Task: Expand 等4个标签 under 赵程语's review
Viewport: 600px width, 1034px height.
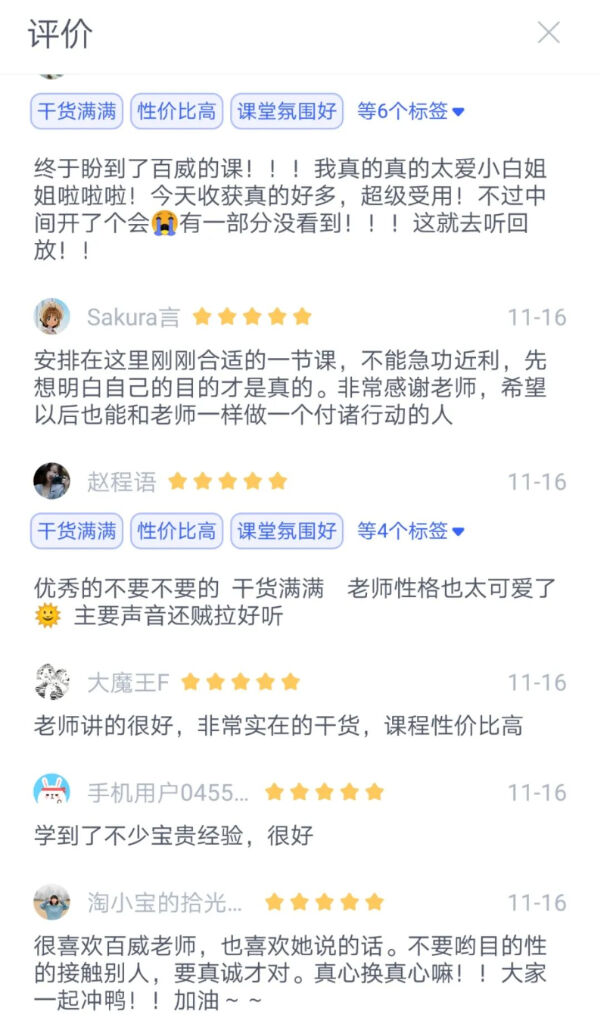Action: (x=411, y=531)
